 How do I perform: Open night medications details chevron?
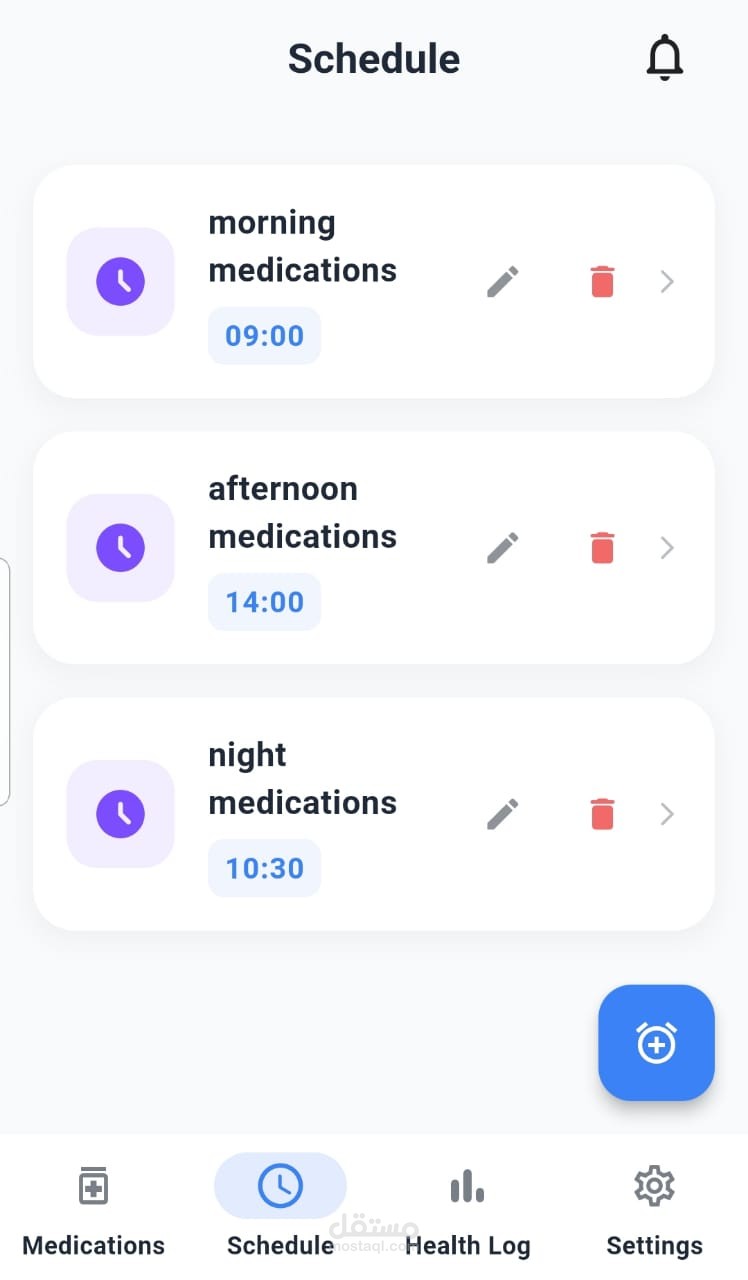667,814
